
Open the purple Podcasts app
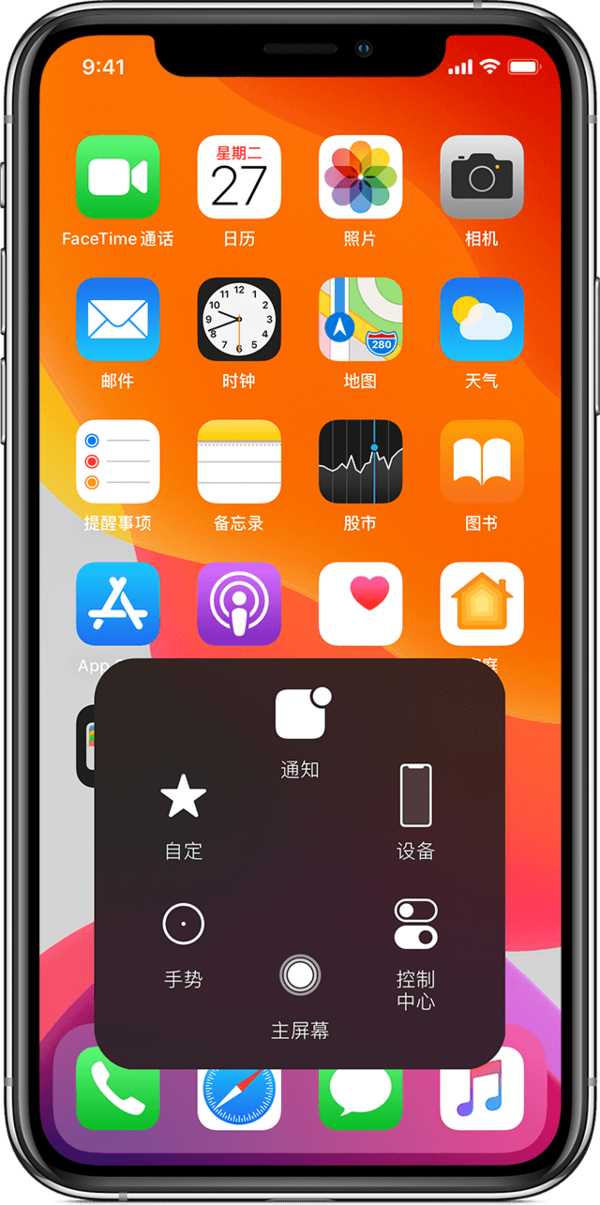(x=239, y=604)
